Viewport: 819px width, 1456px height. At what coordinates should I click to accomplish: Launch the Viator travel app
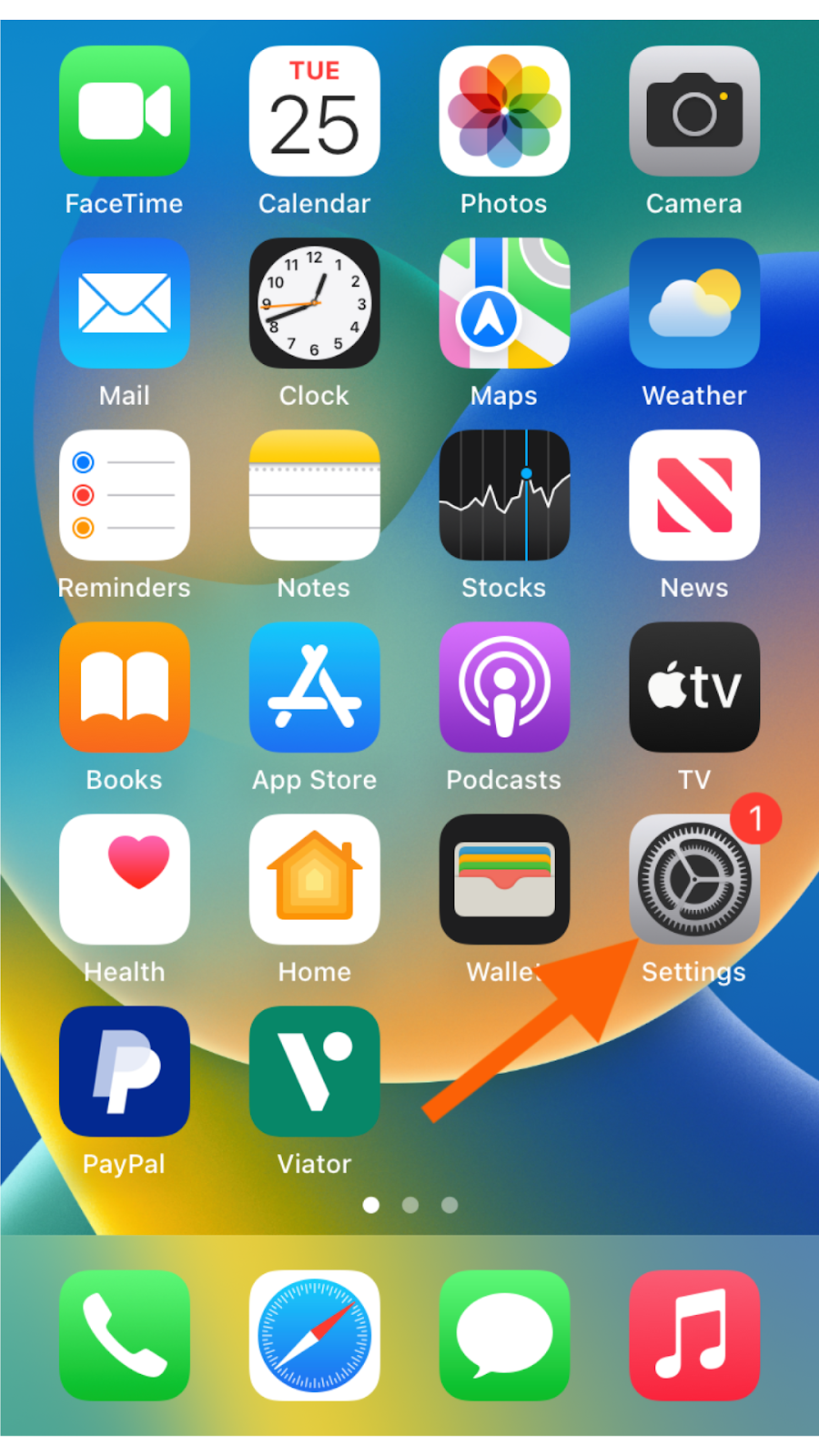(x=314, y=1071)
